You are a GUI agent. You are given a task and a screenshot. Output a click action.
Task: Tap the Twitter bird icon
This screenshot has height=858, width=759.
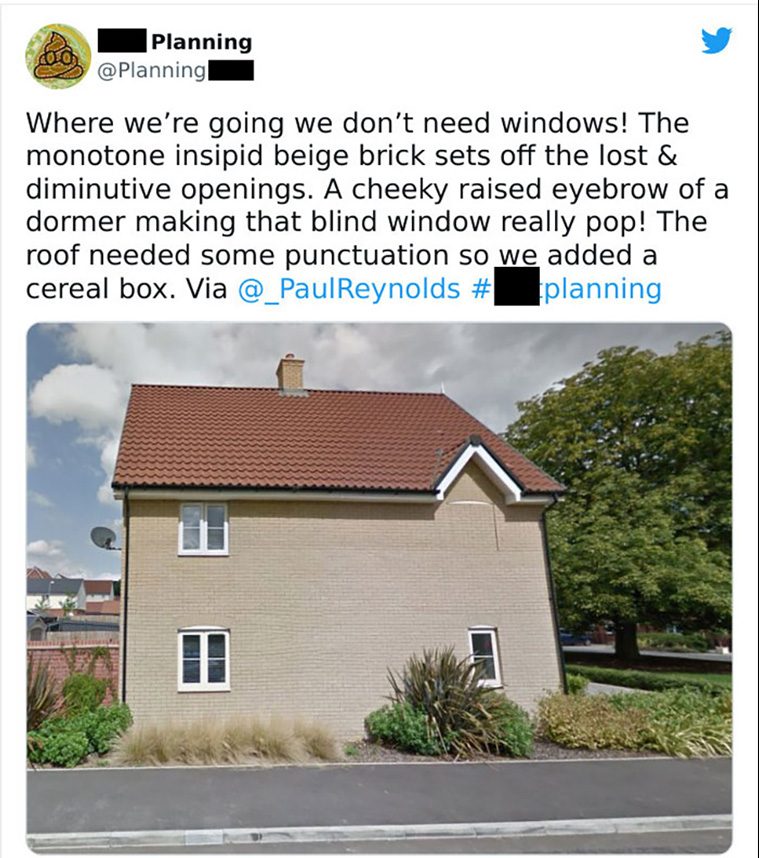pos(716,41)
